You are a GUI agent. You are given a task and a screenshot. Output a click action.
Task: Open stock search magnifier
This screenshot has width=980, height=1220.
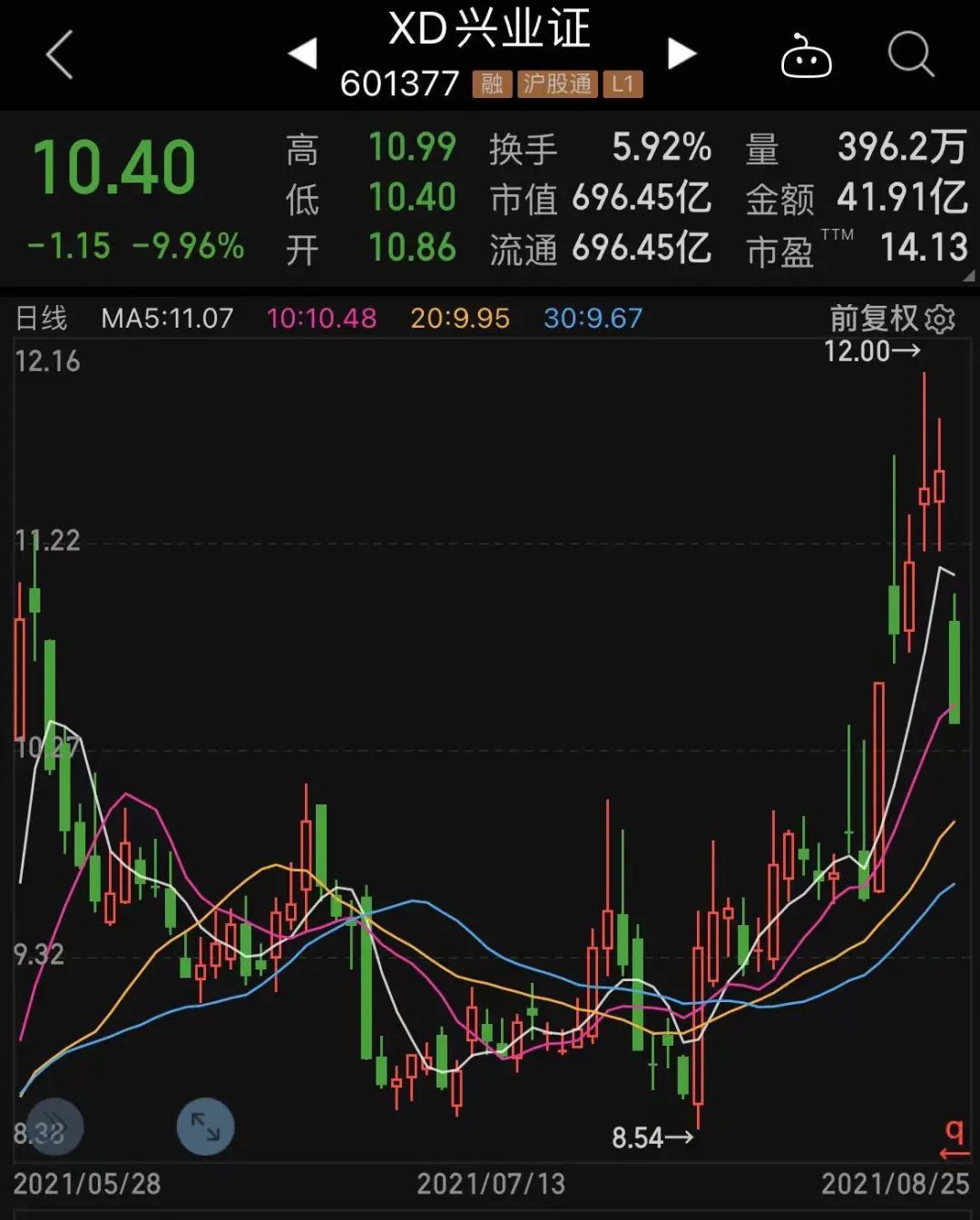click(910, 54)
